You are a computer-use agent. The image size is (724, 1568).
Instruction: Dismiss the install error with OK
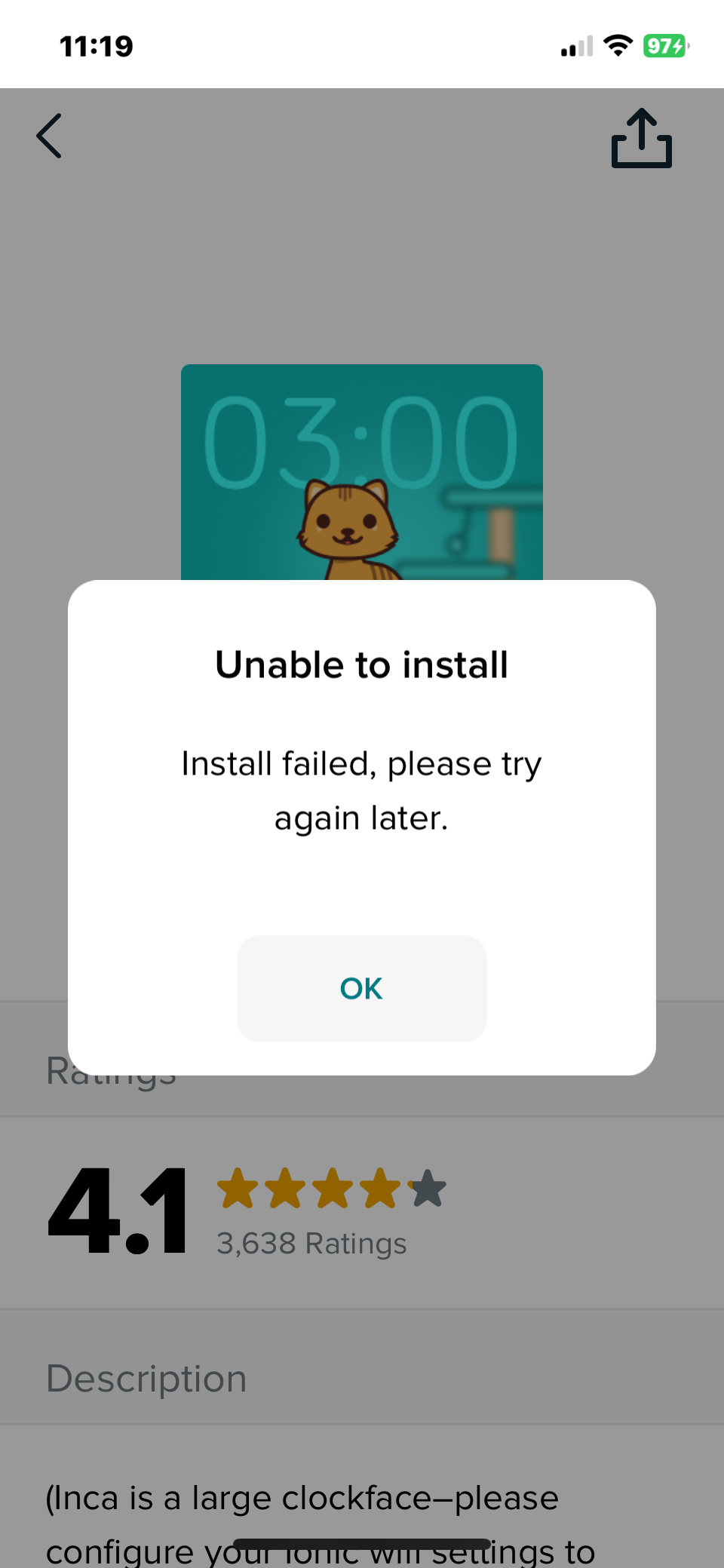tap(361, 988)
